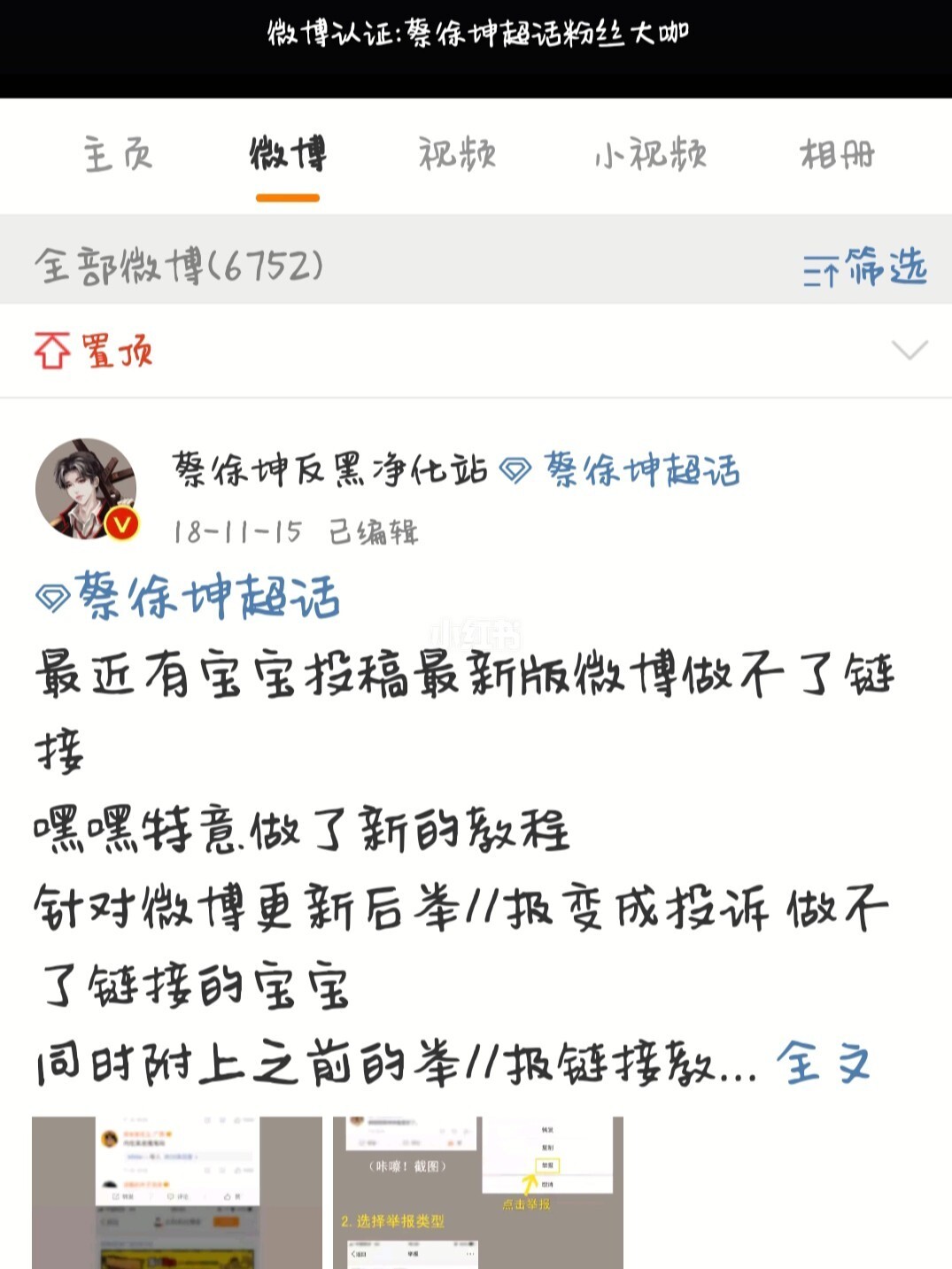Go to the 相册 tab
Screen dimensions: 952x1269
click(x=837, y=155)
